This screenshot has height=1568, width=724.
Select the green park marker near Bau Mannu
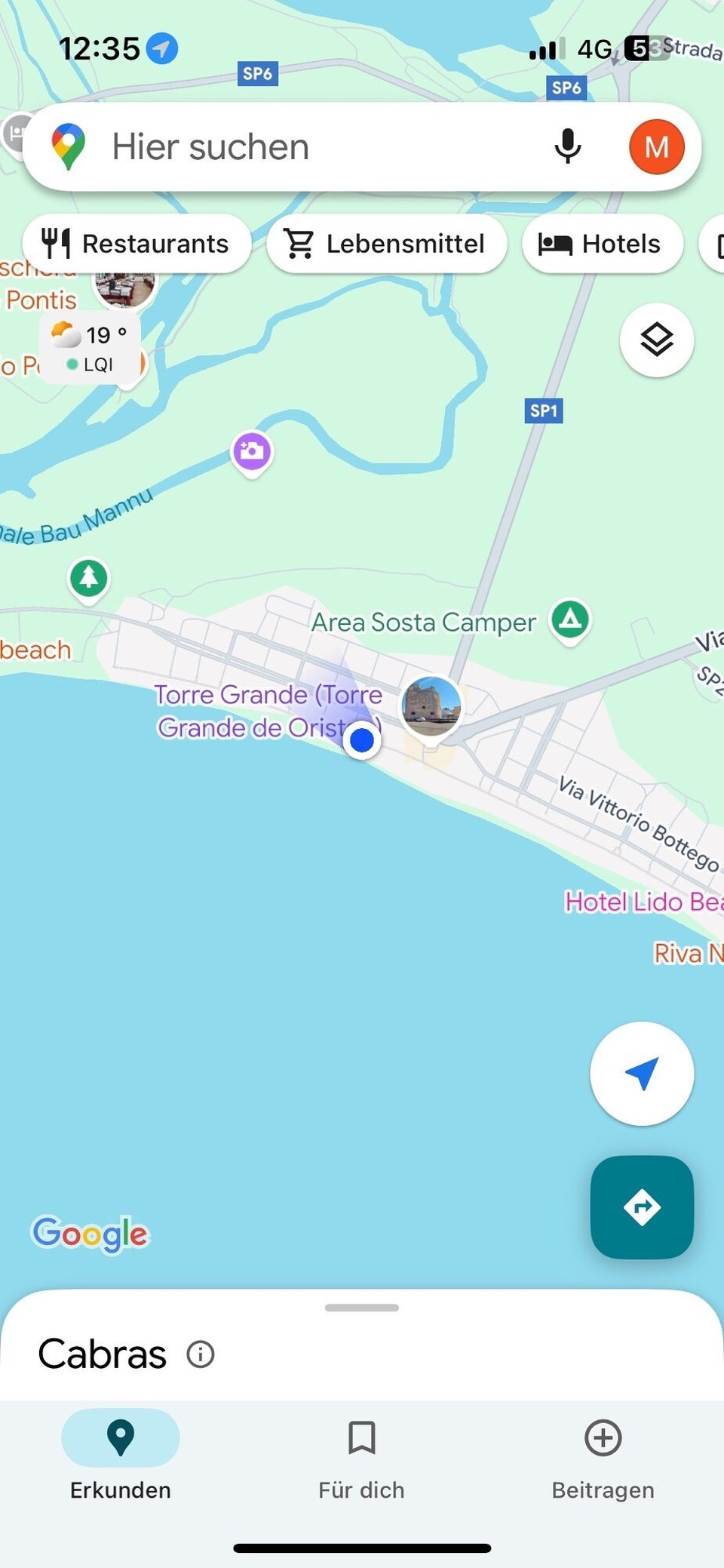click(88, 578)
